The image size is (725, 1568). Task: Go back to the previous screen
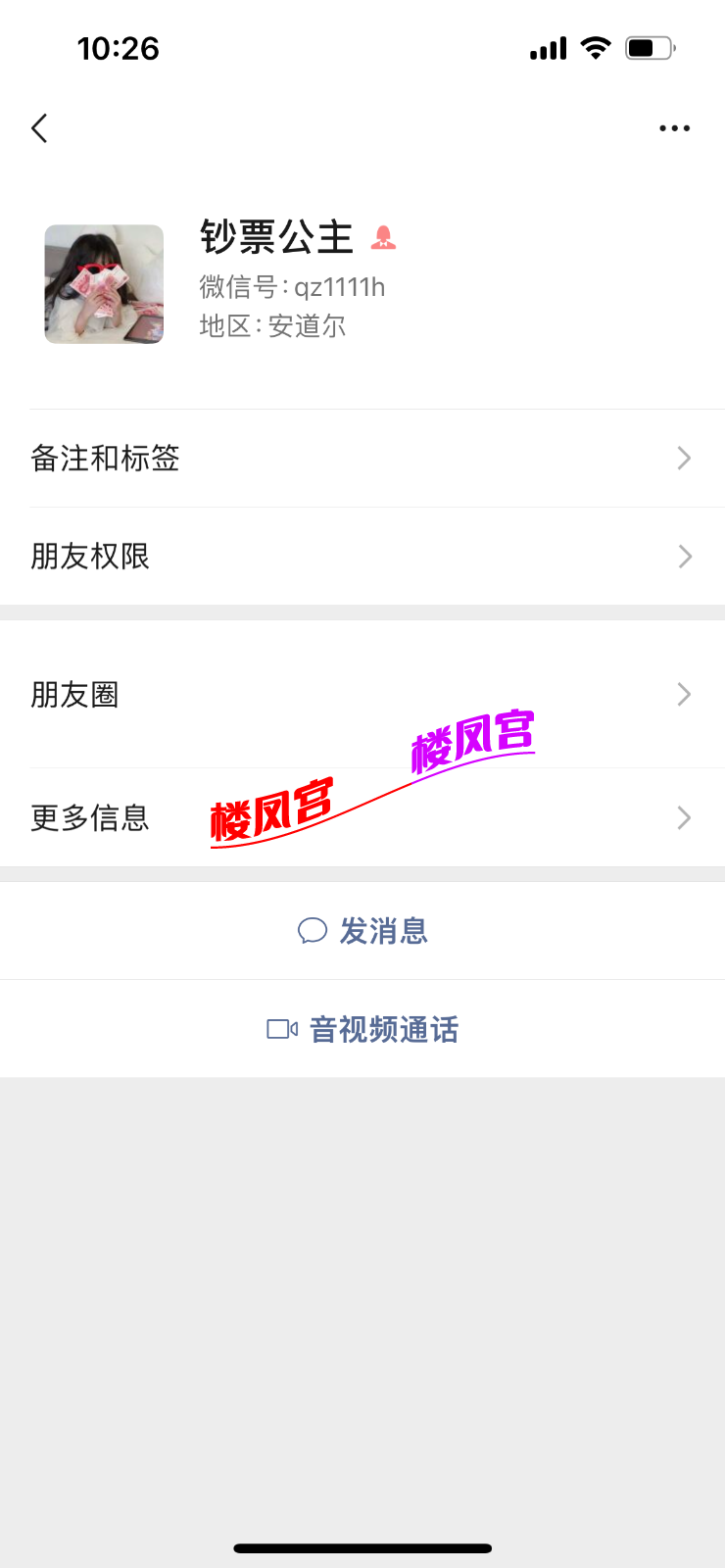point(39,128)
